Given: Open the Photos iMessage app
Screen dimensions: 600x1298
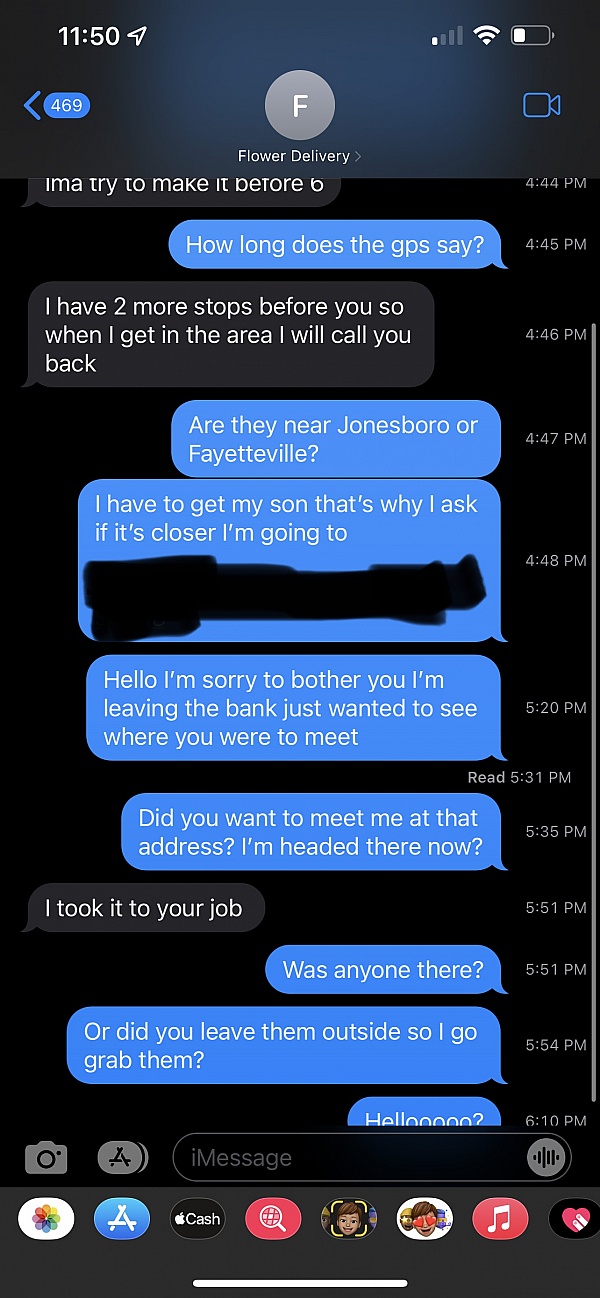Looking at the screenshot, I should (x=46, y=1219).
